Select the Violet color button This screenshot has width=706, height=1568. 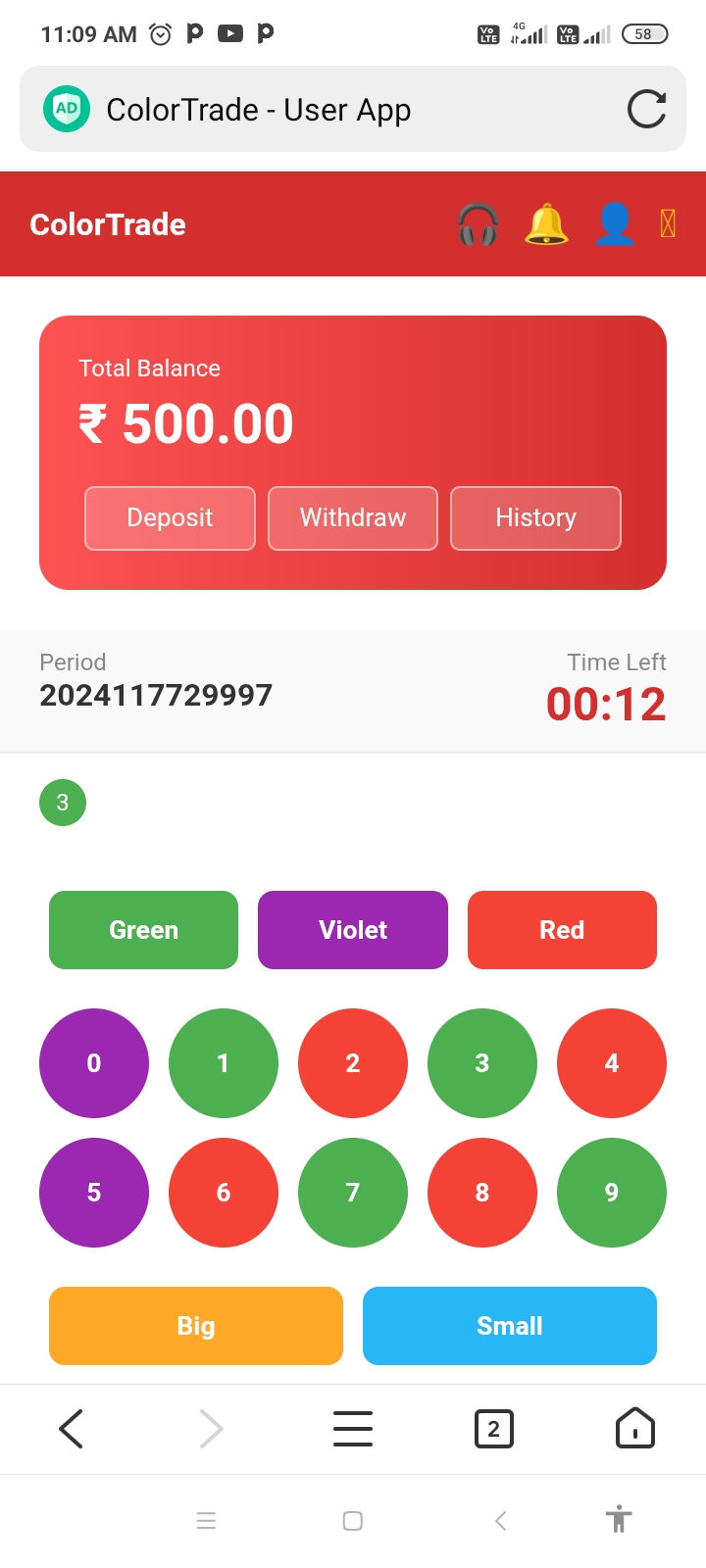tap(353, 930)
